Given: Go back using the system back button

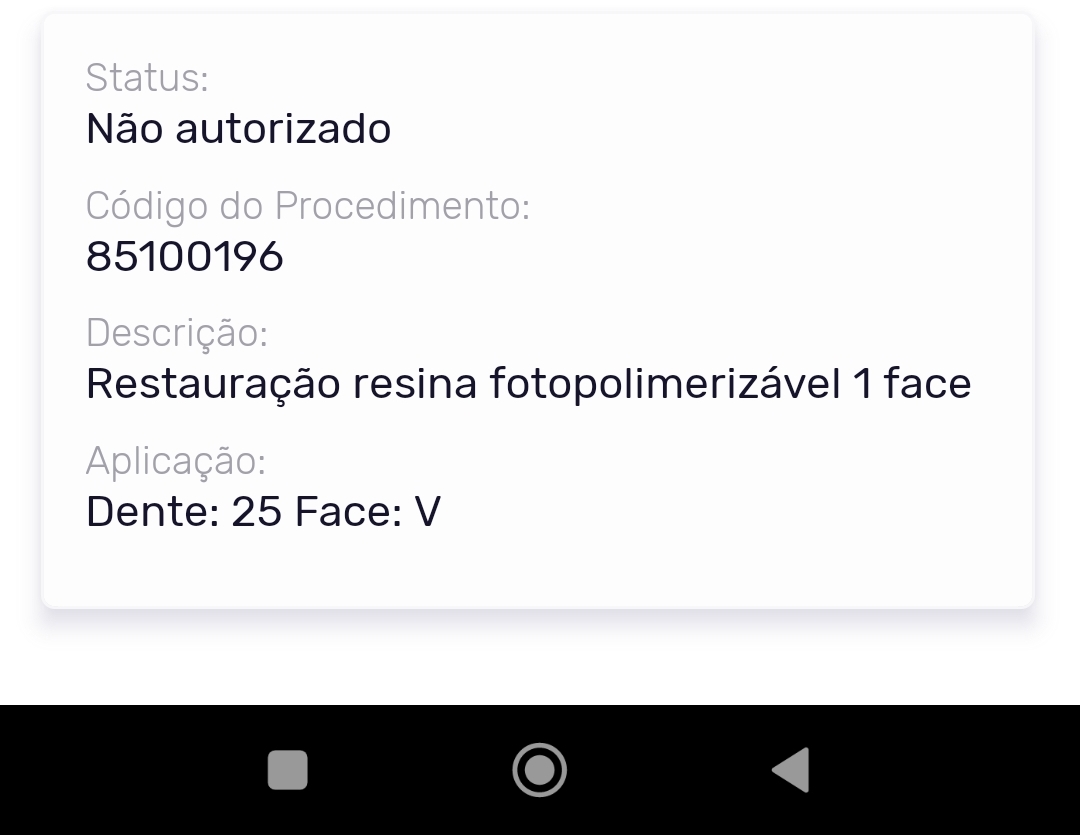Looking at the screenshot, I should pyautogui.click(x=791, y=770).
